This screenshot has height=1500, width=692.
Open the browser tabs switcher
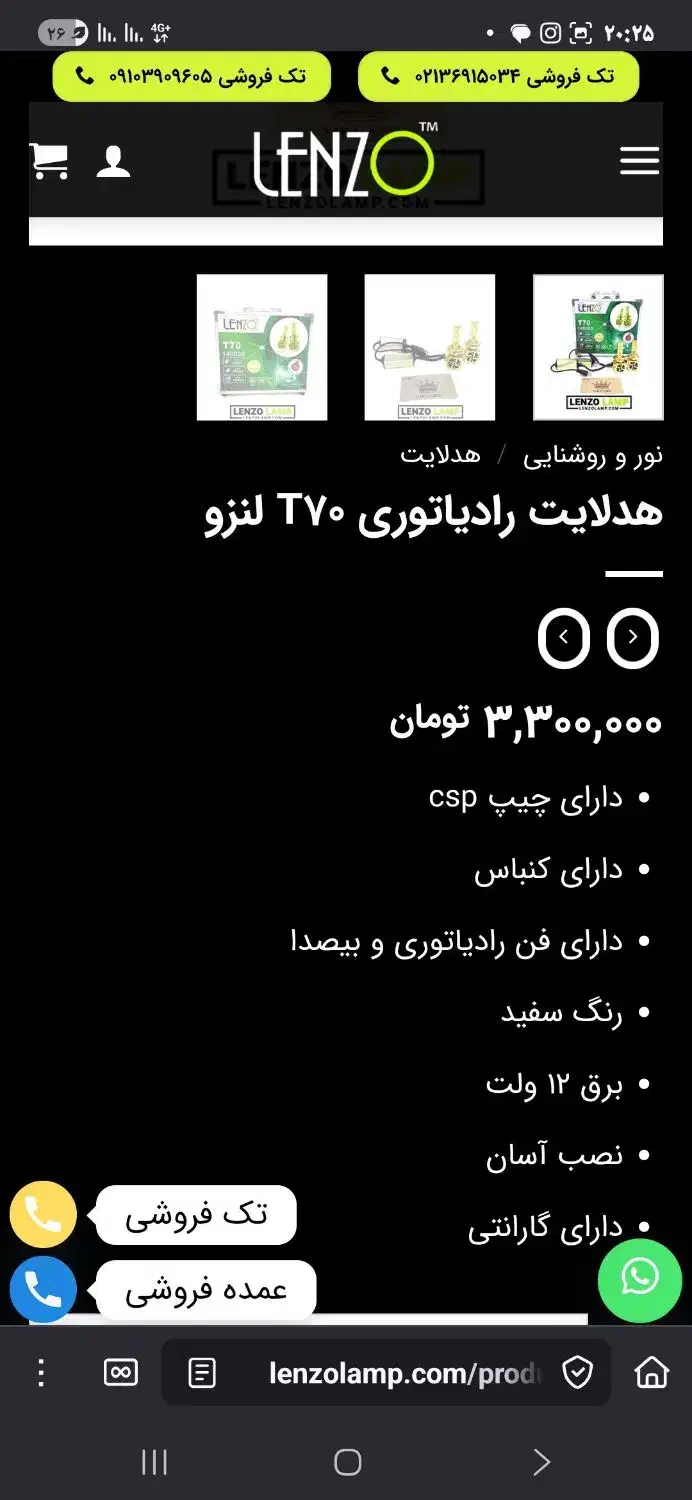tap(121, 1373)
